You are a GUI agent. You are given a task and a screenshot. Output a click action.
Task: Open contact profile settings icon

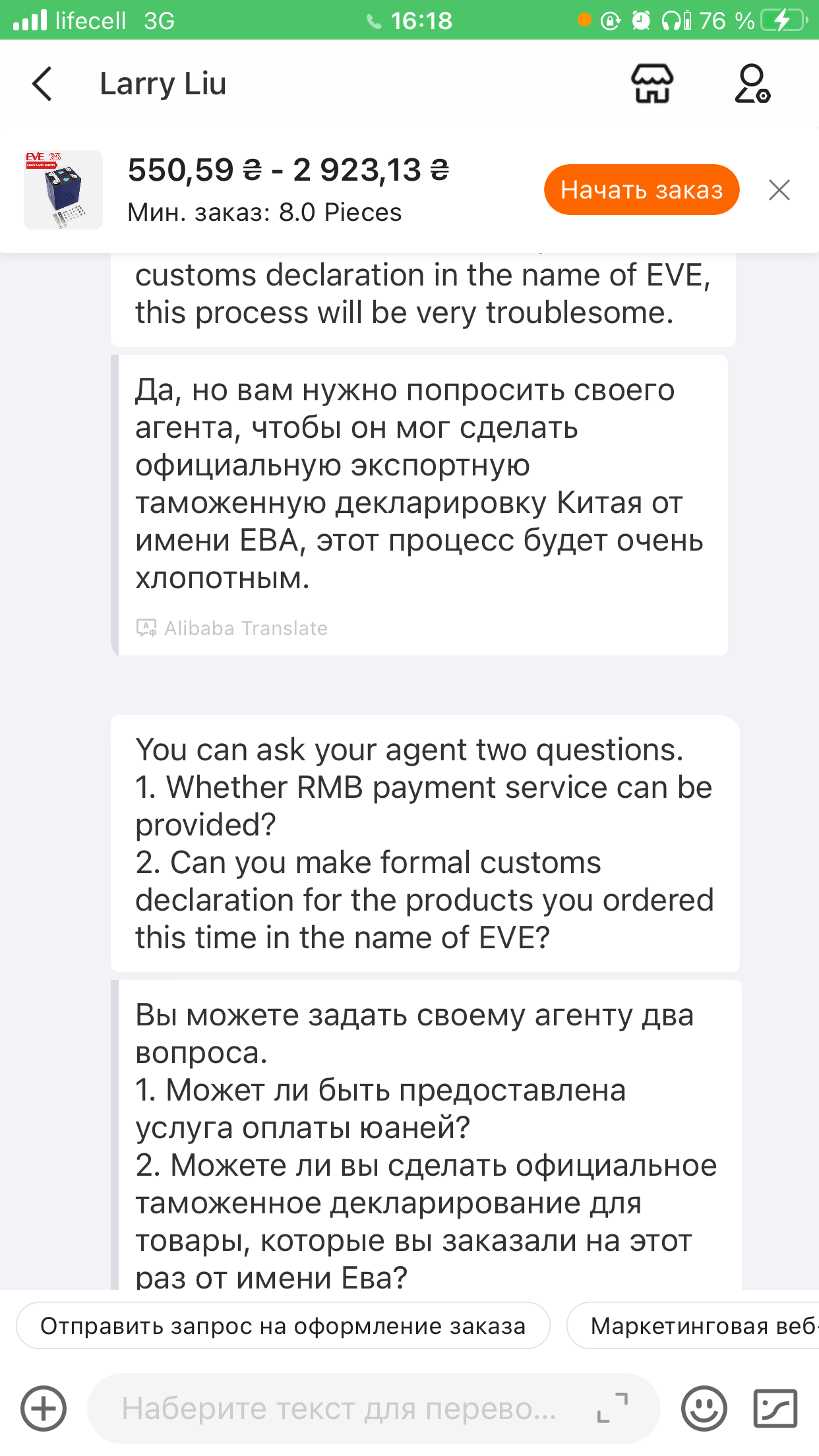[752, 84]
